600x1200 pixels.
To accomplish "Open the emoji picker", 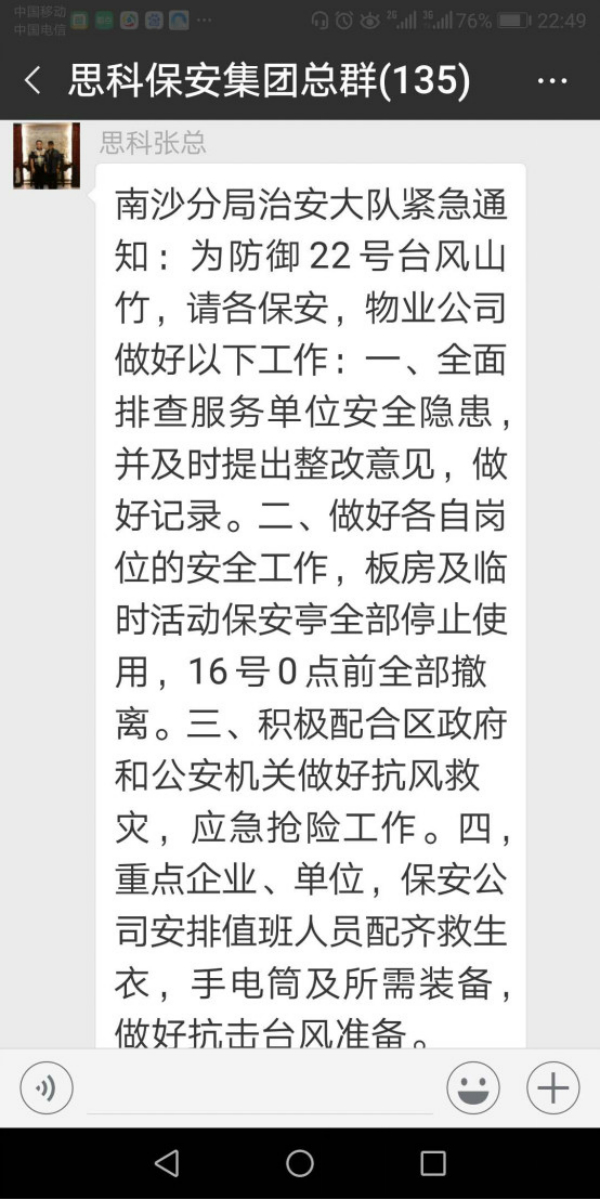I will coord(473,1087).
